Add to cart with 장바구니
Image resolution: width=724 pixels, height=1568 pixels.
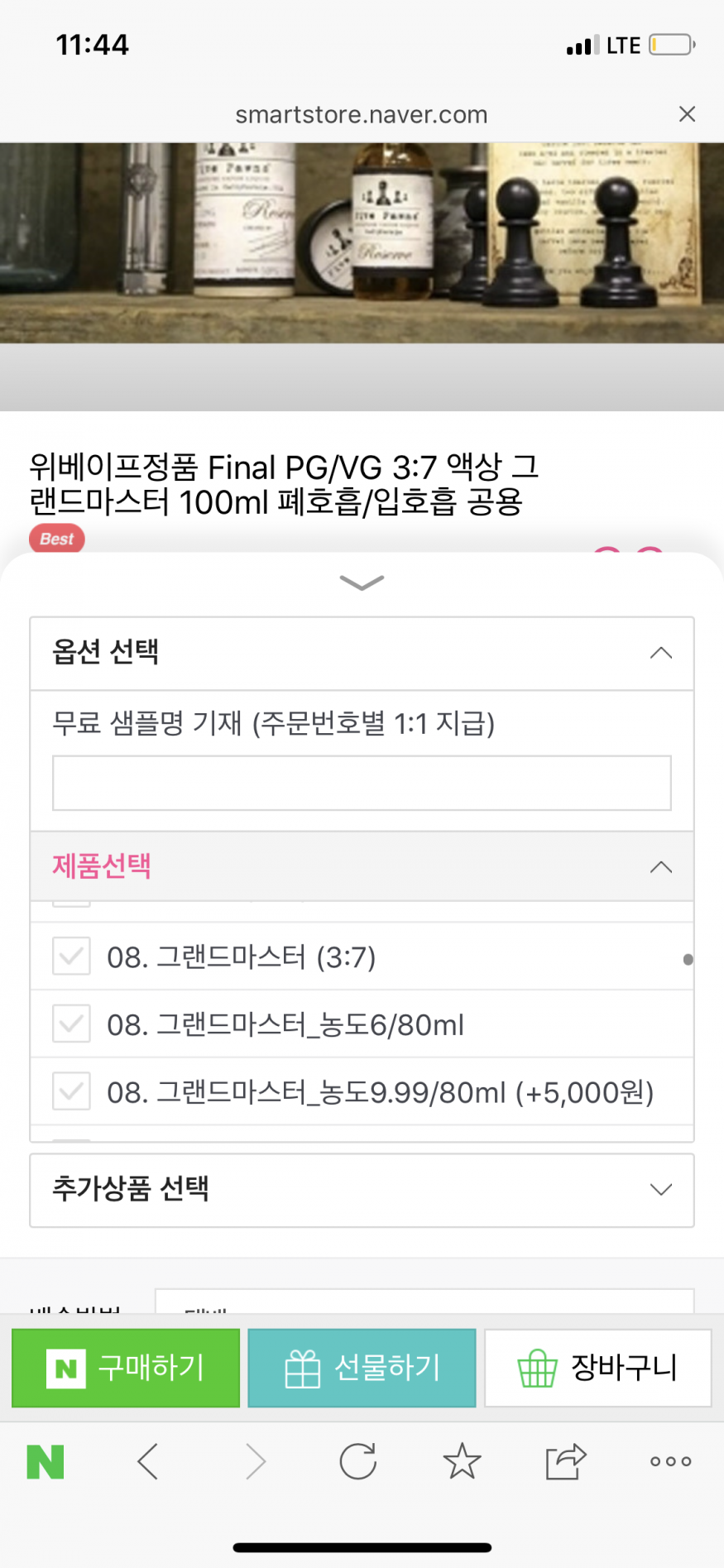point(597,1368)
